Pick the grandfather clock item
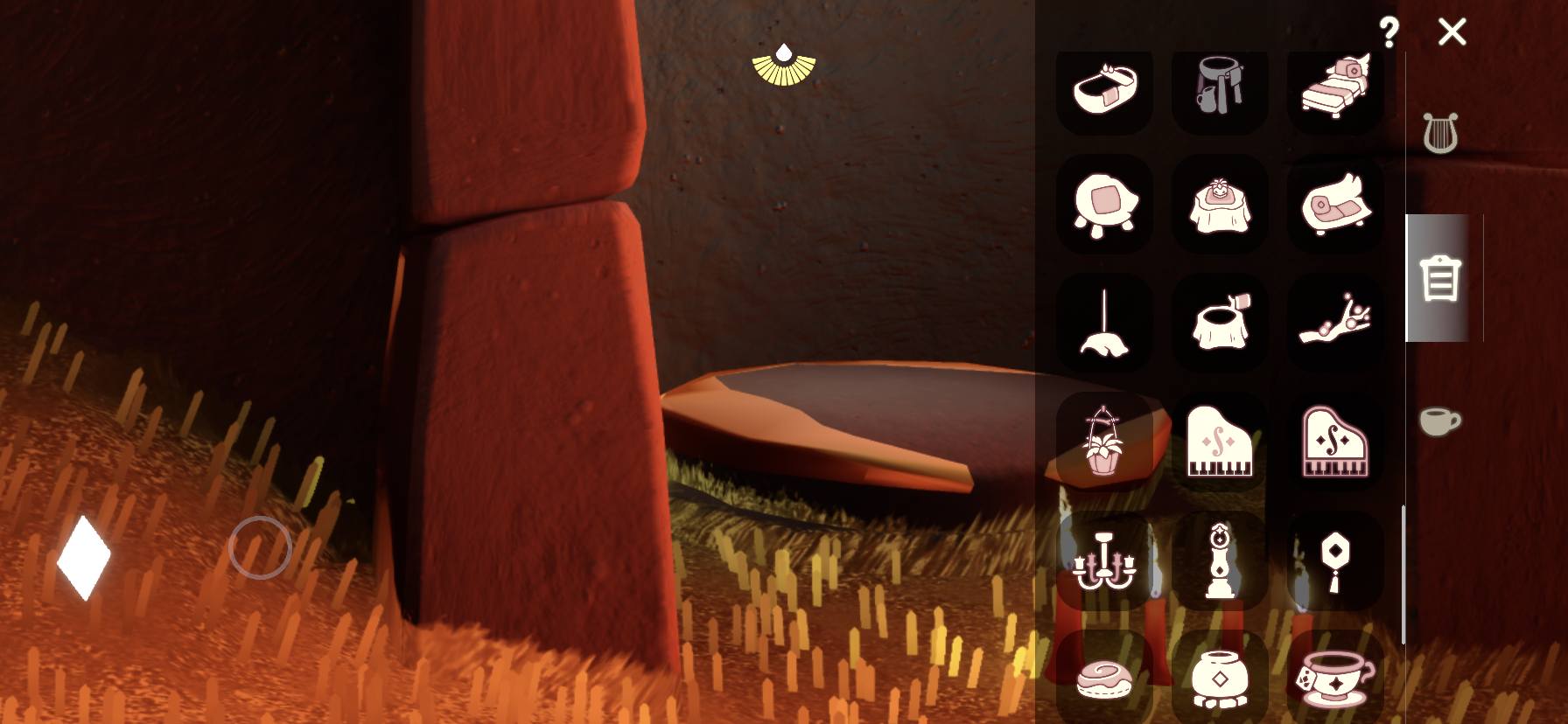Screen dimensions: 1568x724 click(x=1220, y=560)
